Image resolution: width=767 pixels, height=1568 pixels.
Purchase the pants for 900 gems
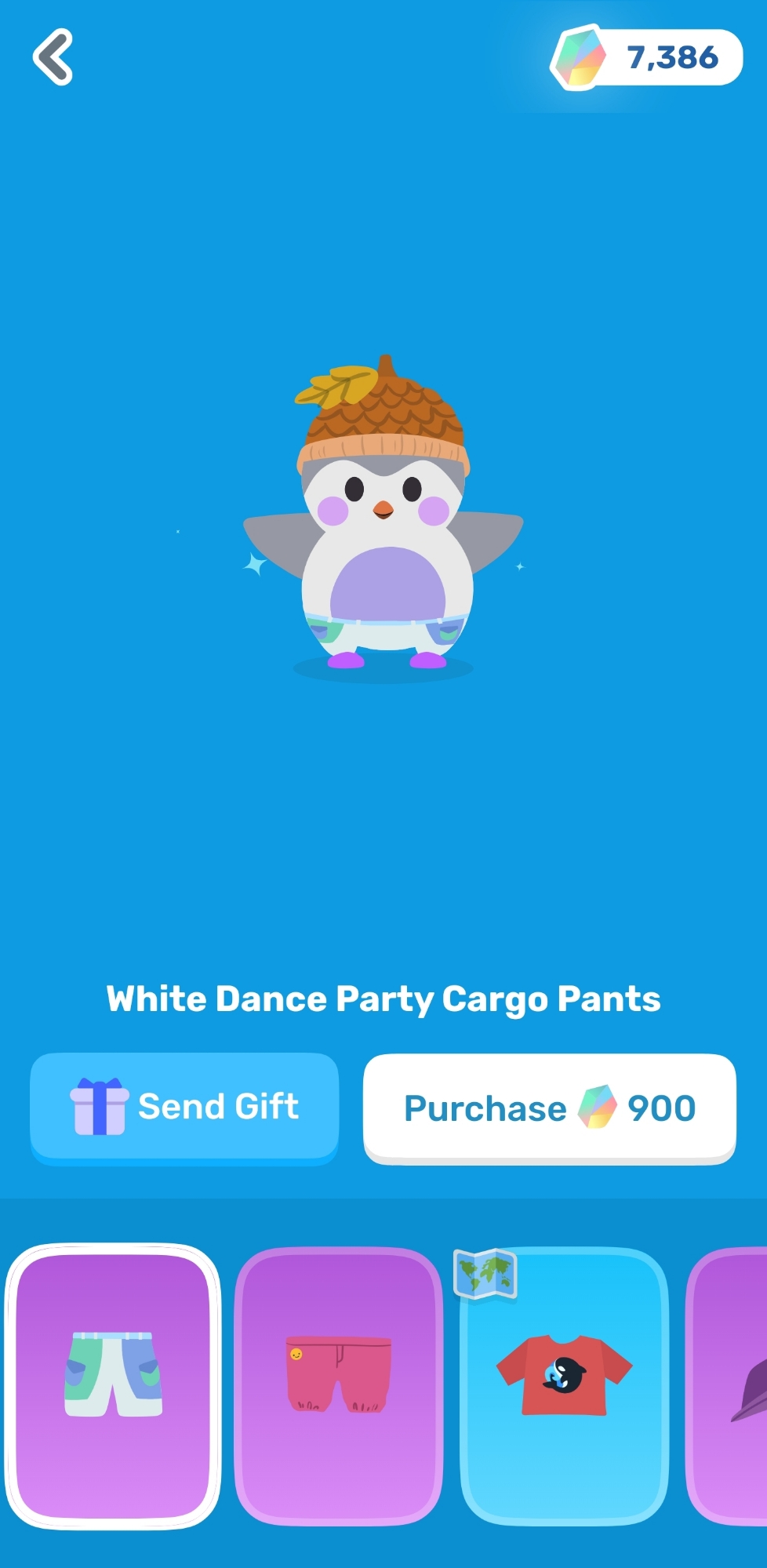click(x=549, y=1108)
